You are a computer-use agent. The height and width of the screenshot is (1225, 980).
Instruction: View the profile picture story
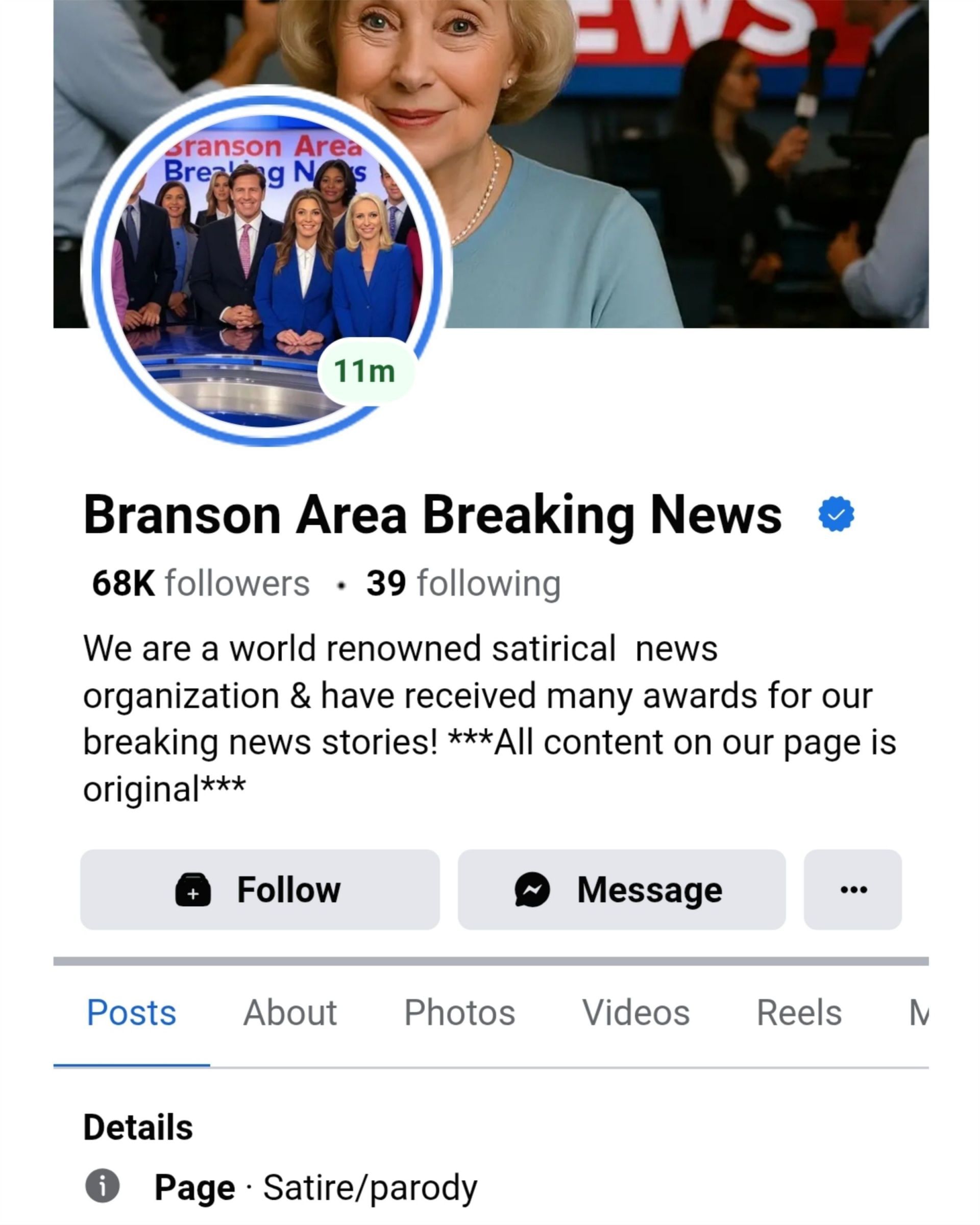click(266, 266)
